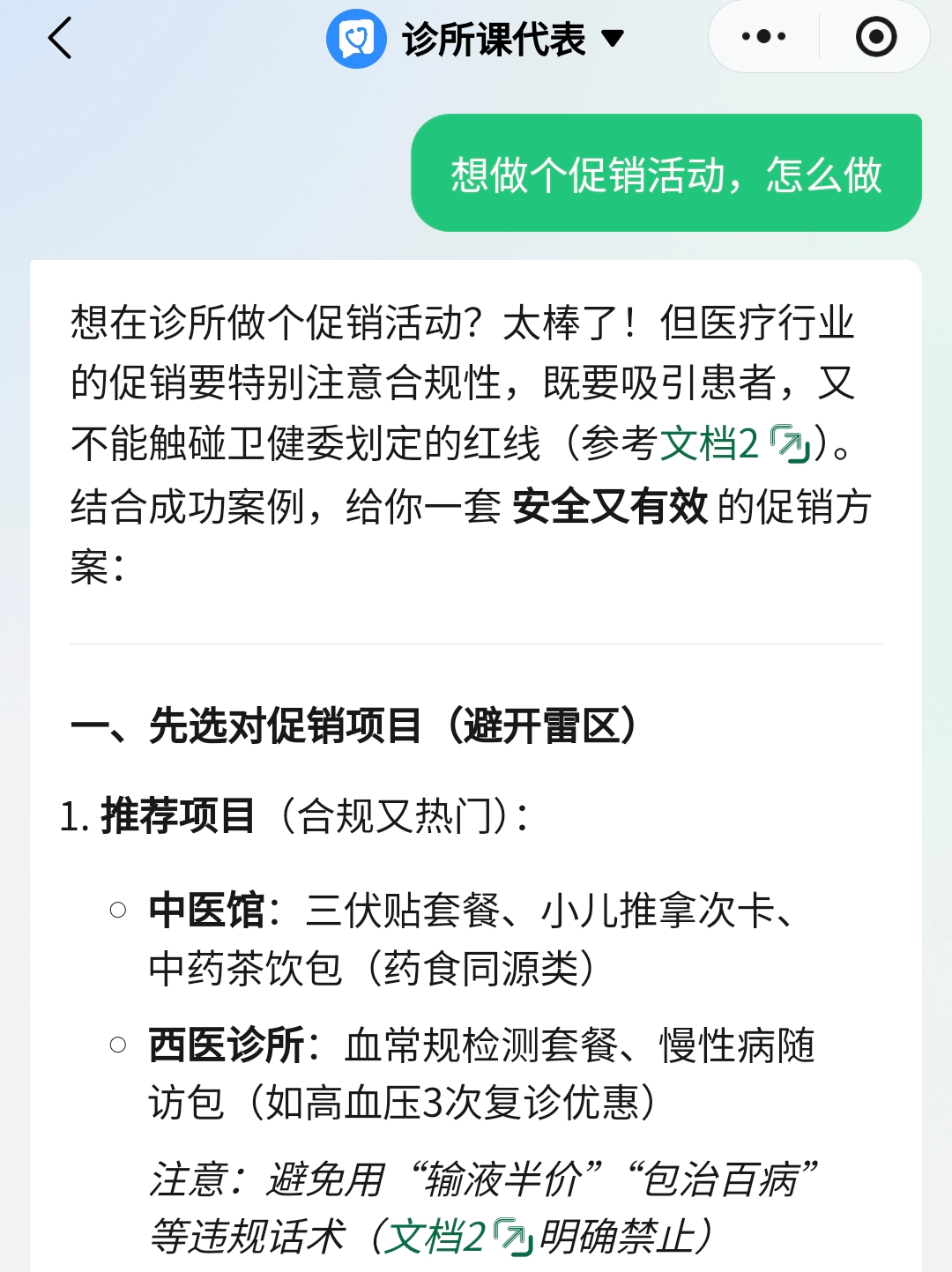
Task: Tap the circular exit button in the capsule
Action: (875, 37)
